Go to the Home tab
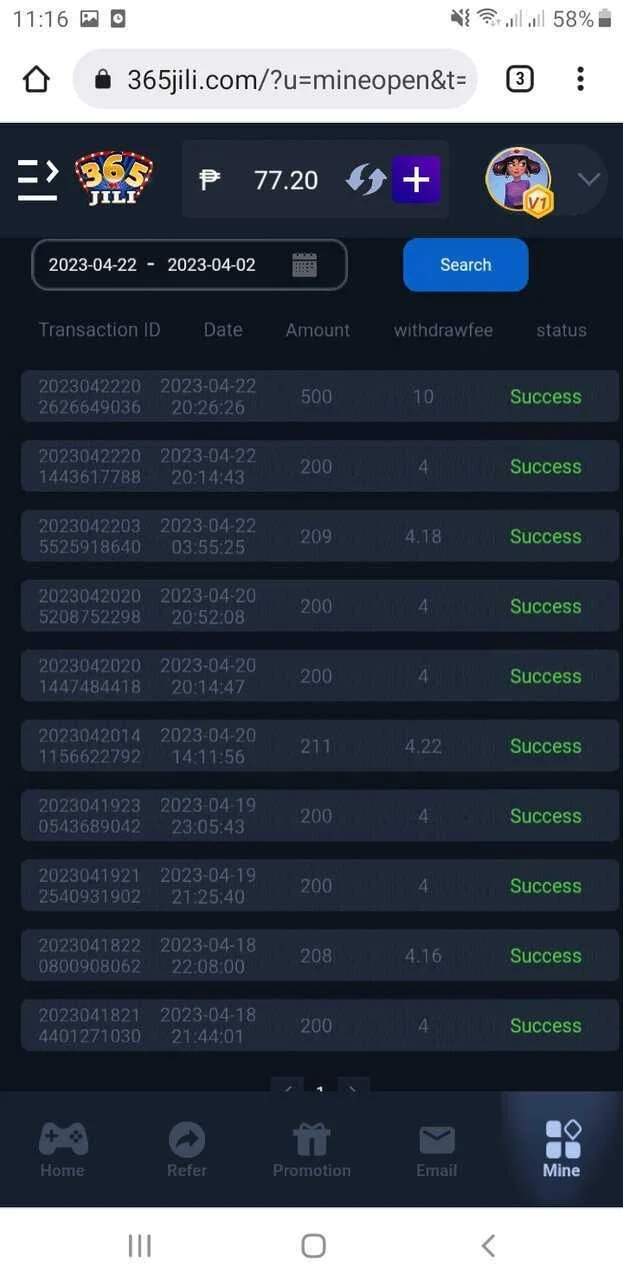This screenshot has width=623, height=1280. tap(62, 1149)
